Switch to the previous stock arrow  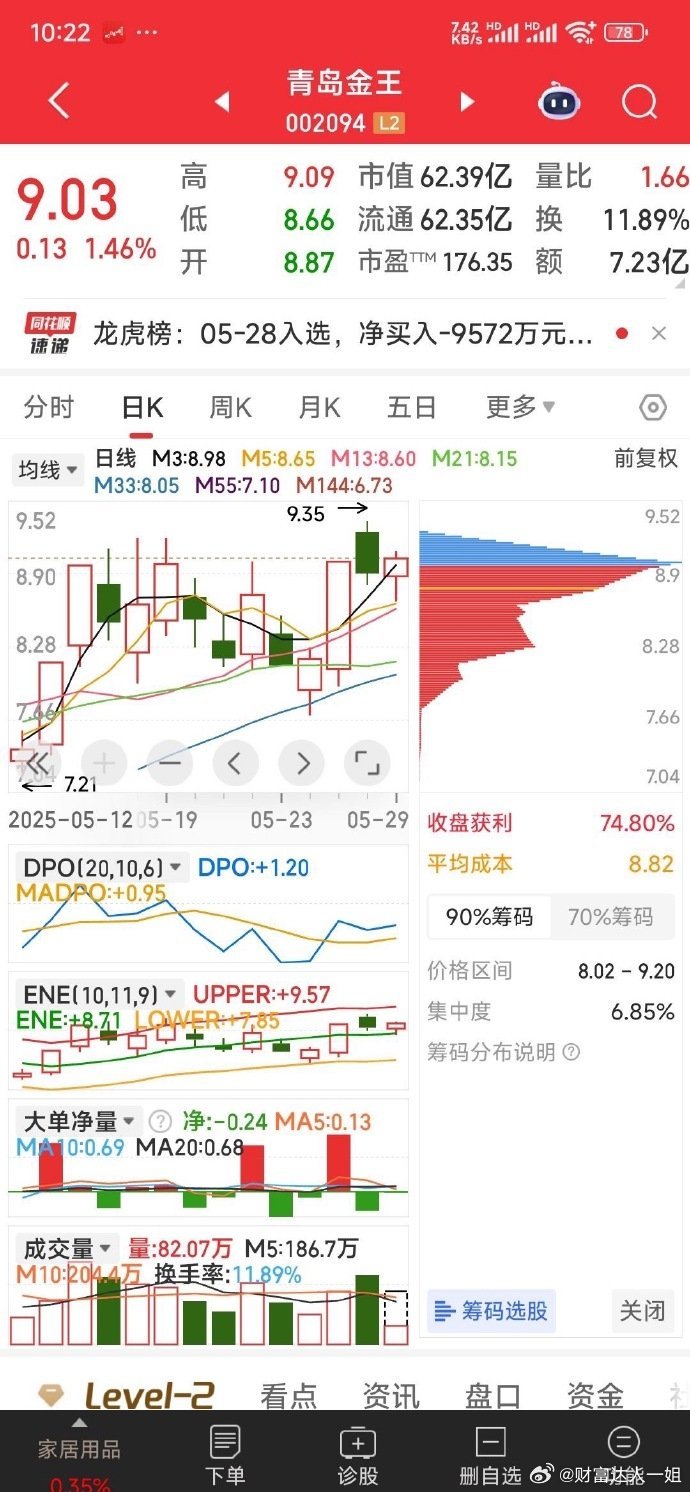[x=222, y=101]
